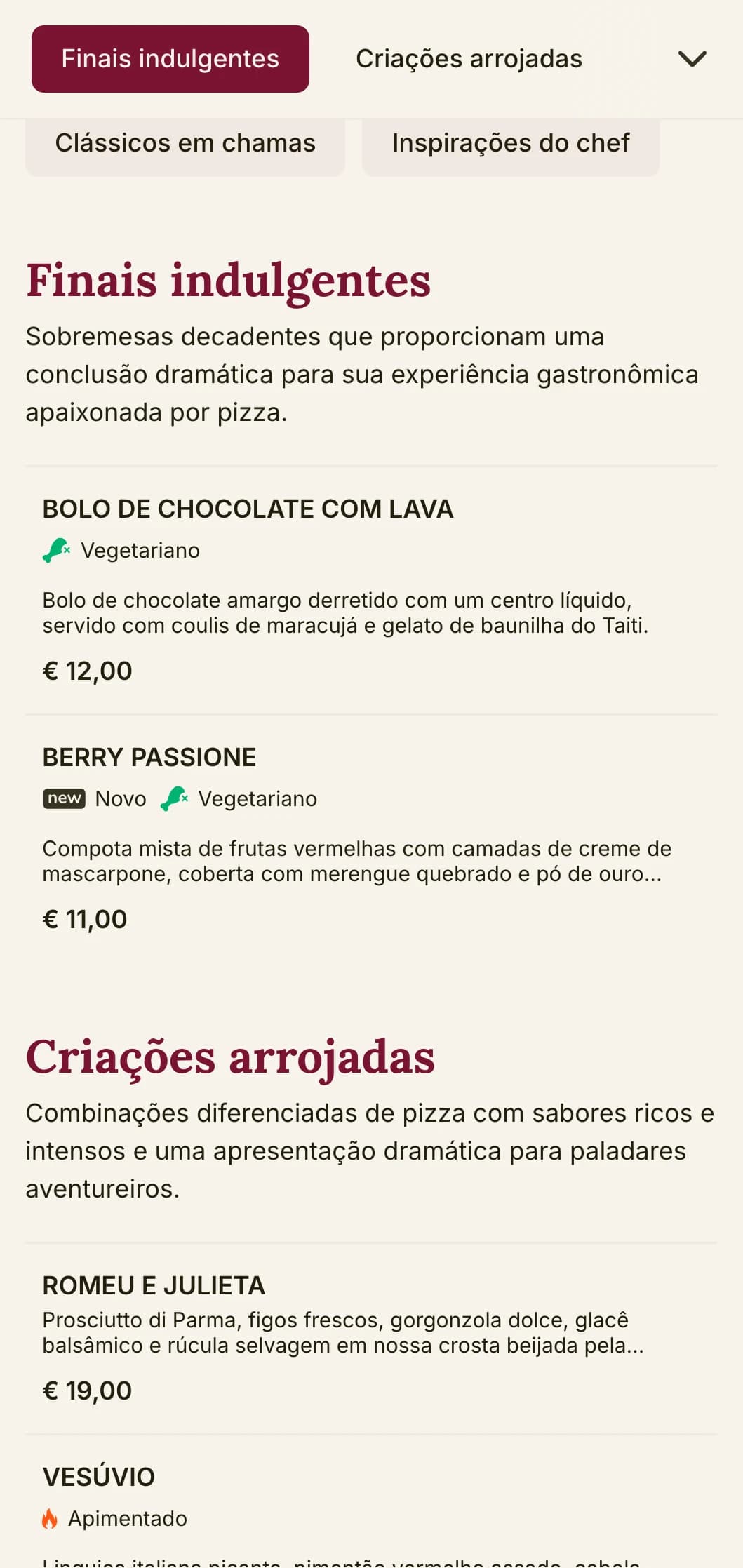Select the Finais indulgentes tab
743x1568 pixels.
[170, 59]
